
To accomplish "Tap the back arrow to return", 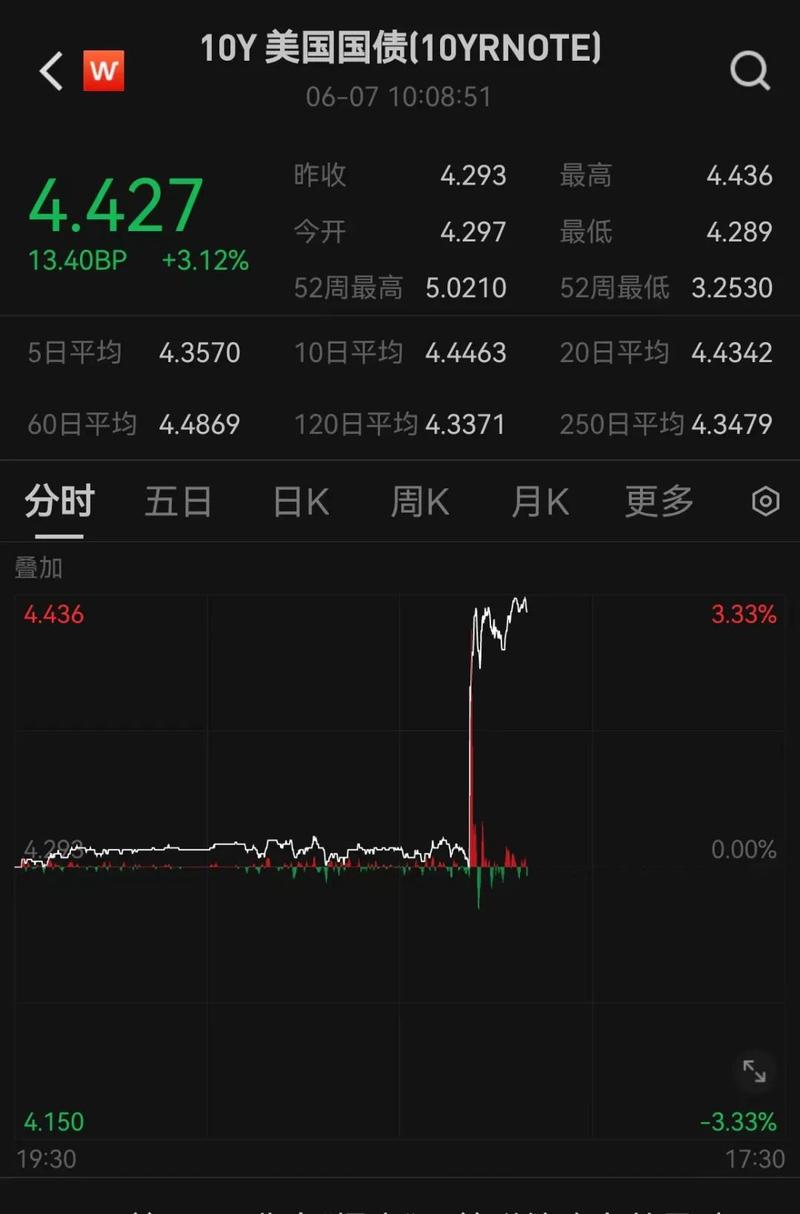I will coord(48,72).
